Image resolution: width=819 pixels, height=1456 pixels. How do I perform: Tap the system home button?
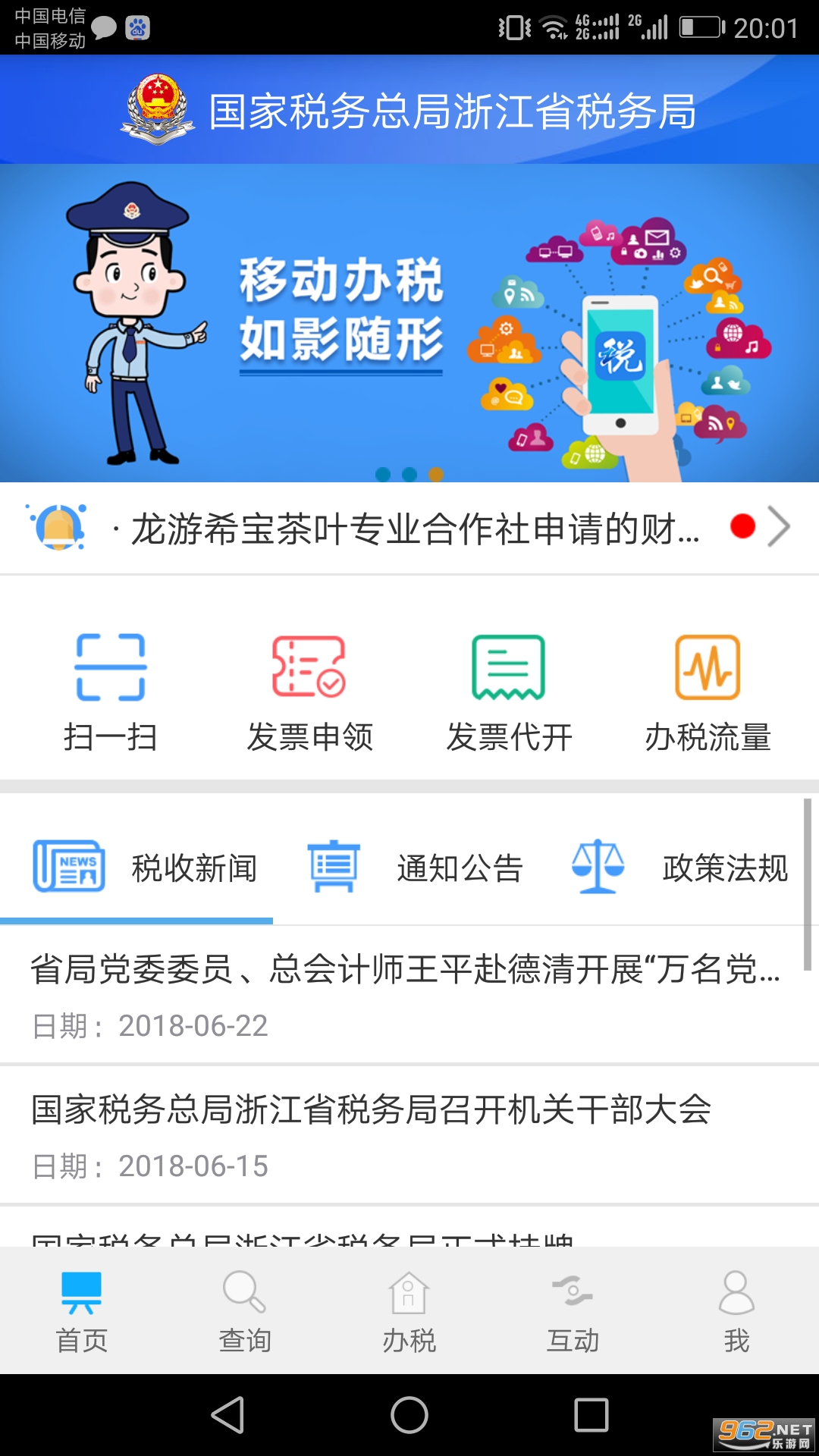(409, 1415)
